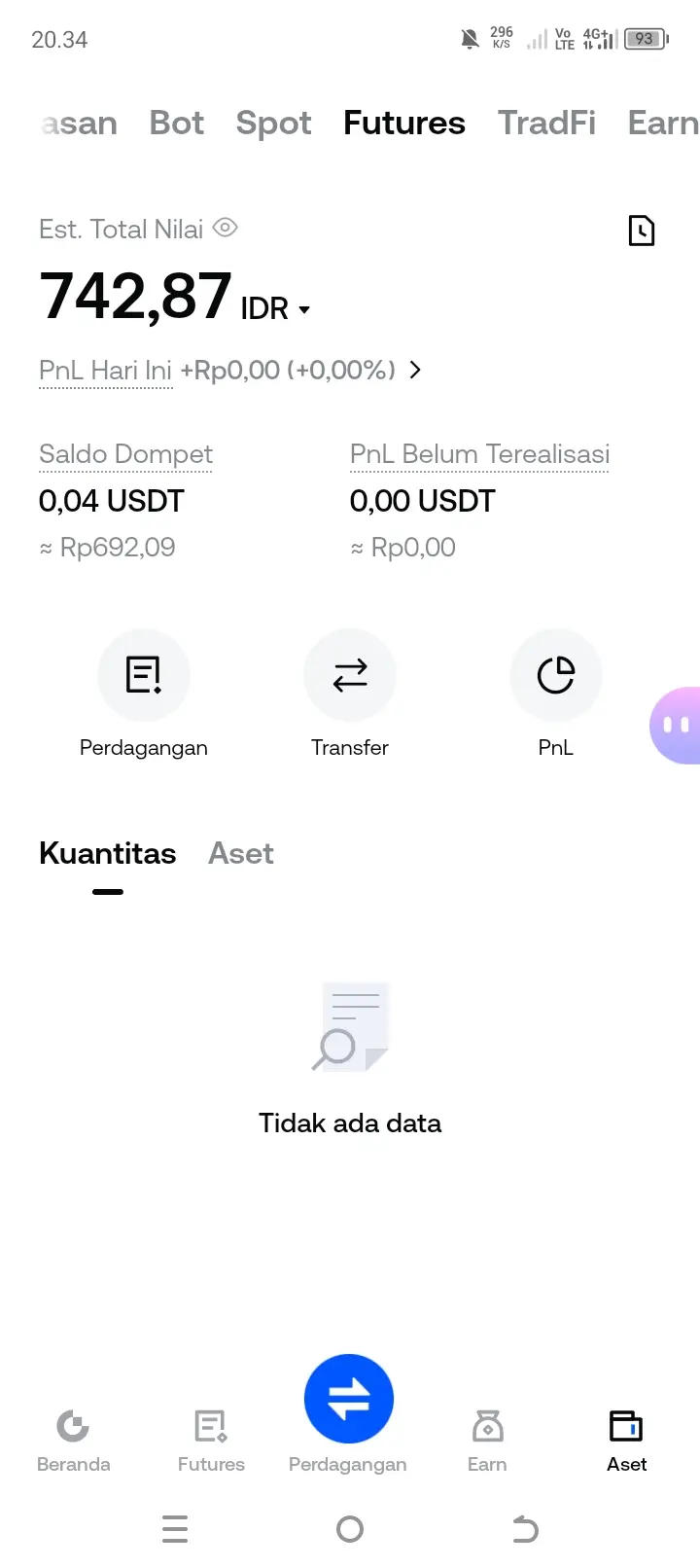
Task: Switch to the Aset sub-tab
Action: (x=241, y=853)
